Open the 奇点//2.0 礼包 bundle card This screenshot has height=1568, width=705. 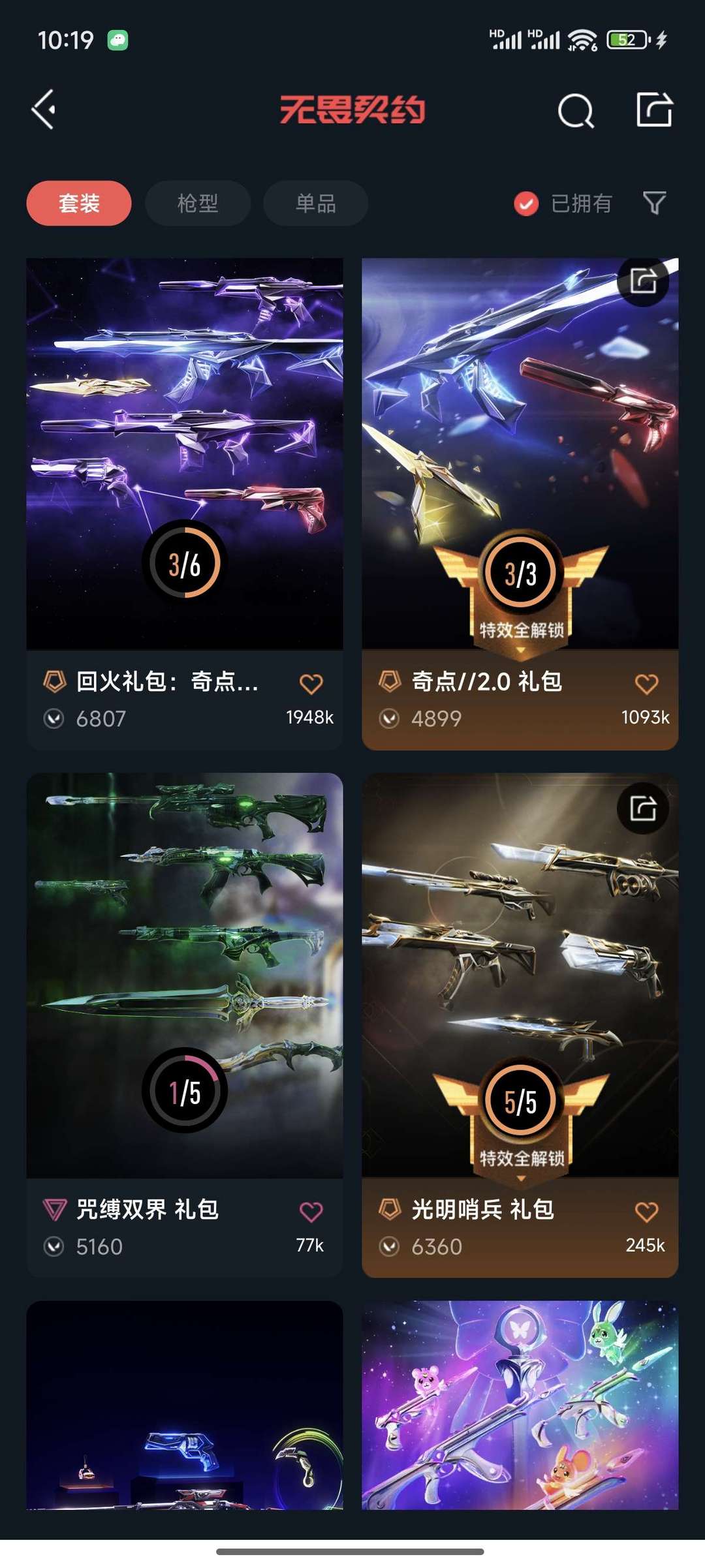[520, 503]
